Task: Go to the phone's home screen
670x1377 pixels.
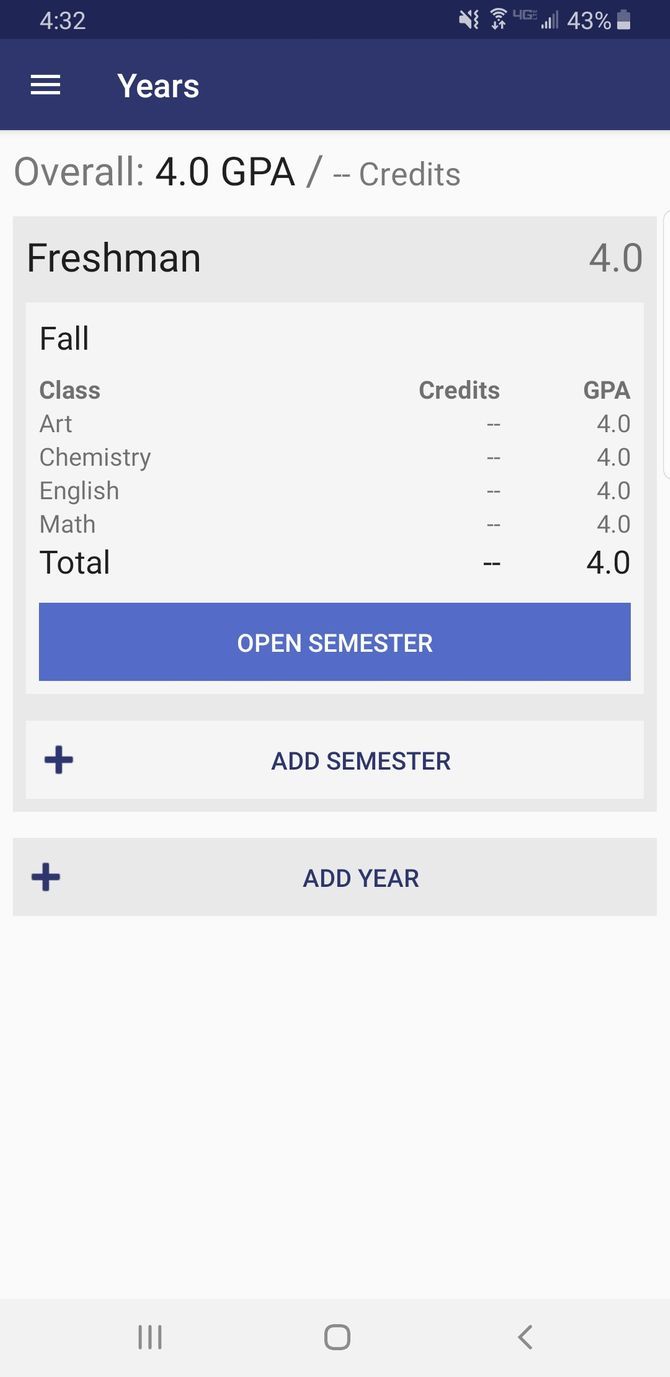Action: tap(337, 1337)
